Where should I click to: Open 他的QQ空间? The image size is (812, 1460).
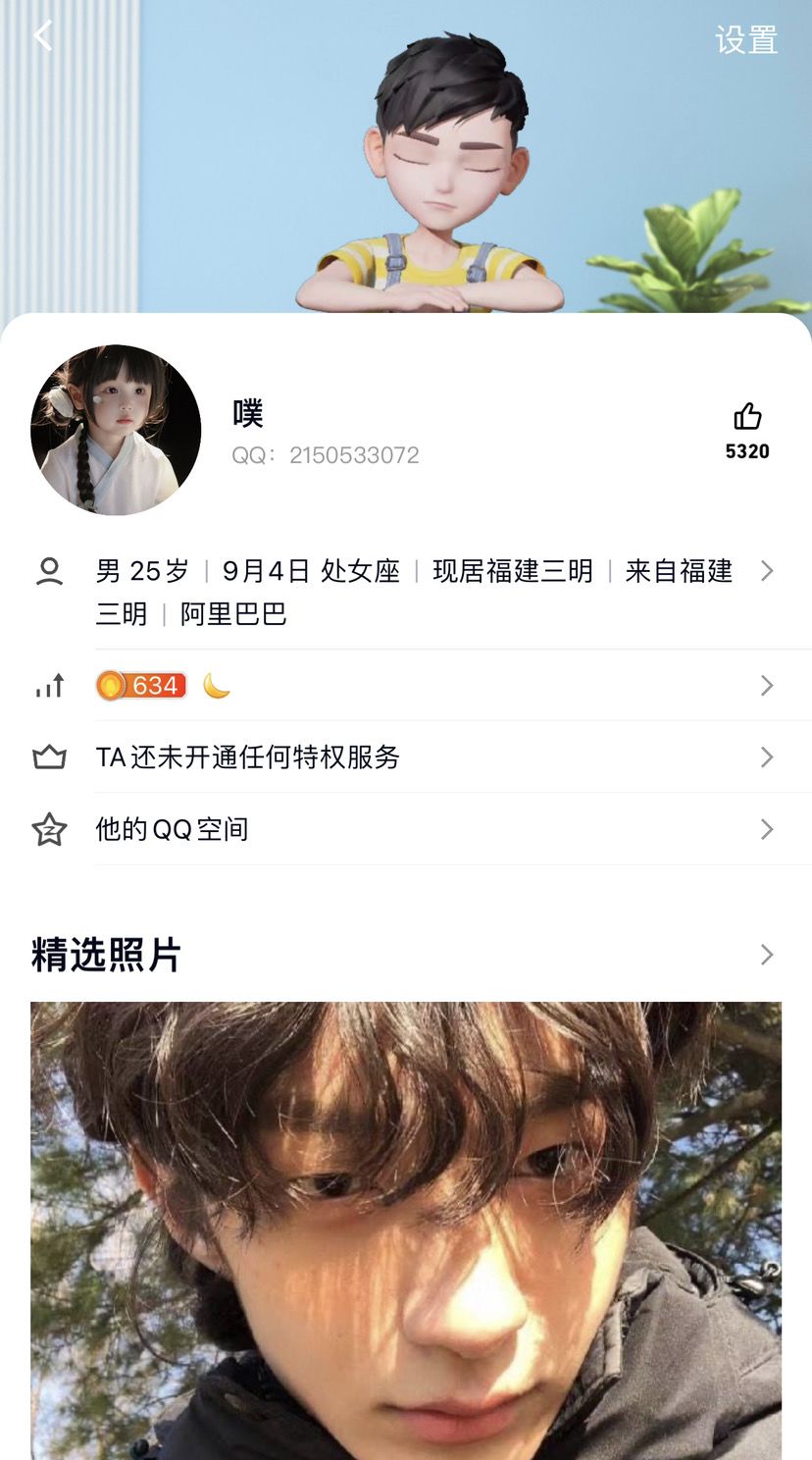(x=414, y=830)
